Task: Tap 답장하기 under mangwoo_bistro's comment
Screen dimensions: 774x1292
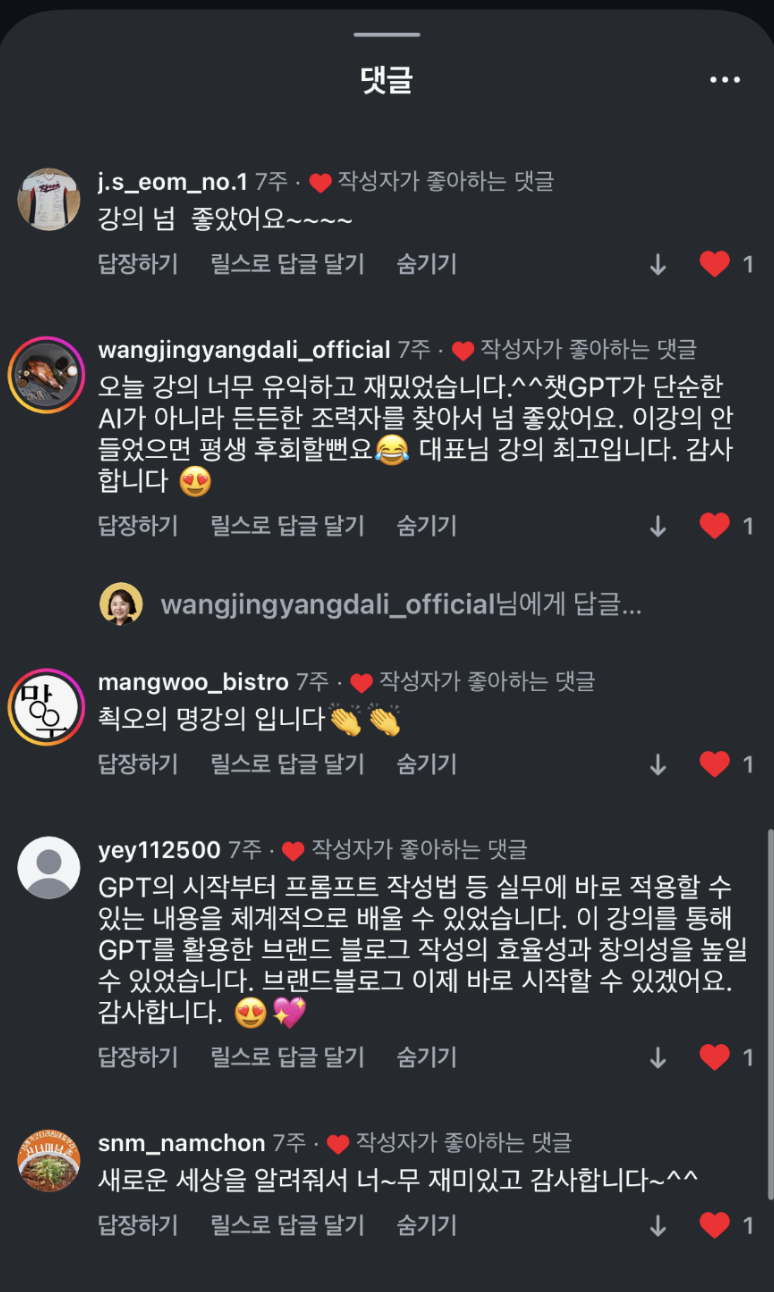Action: click(x=138, y=764)
